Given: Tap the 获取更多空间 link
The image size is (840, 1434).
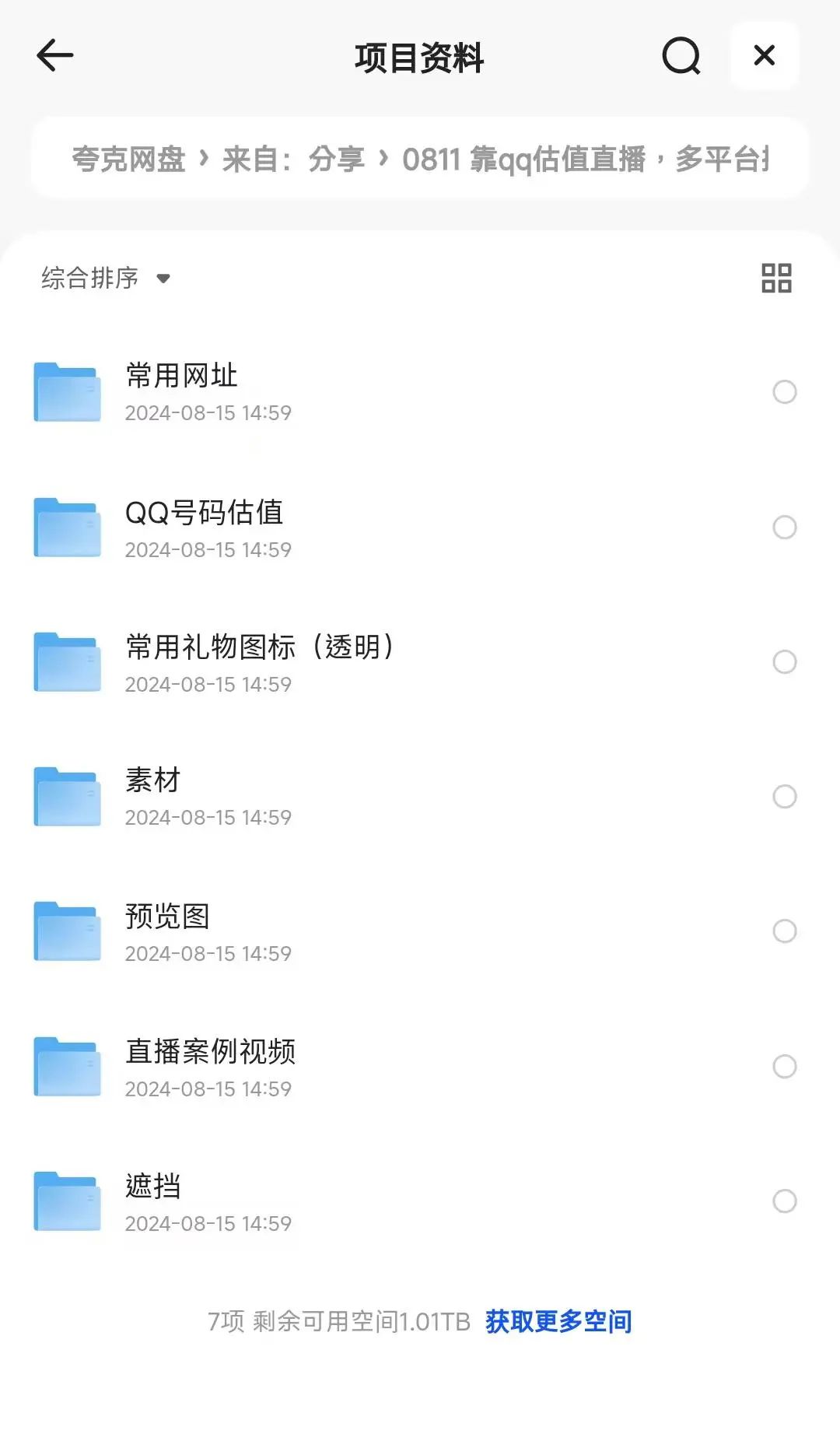Looking at the screenshot, I should (x=558, y=1321).
